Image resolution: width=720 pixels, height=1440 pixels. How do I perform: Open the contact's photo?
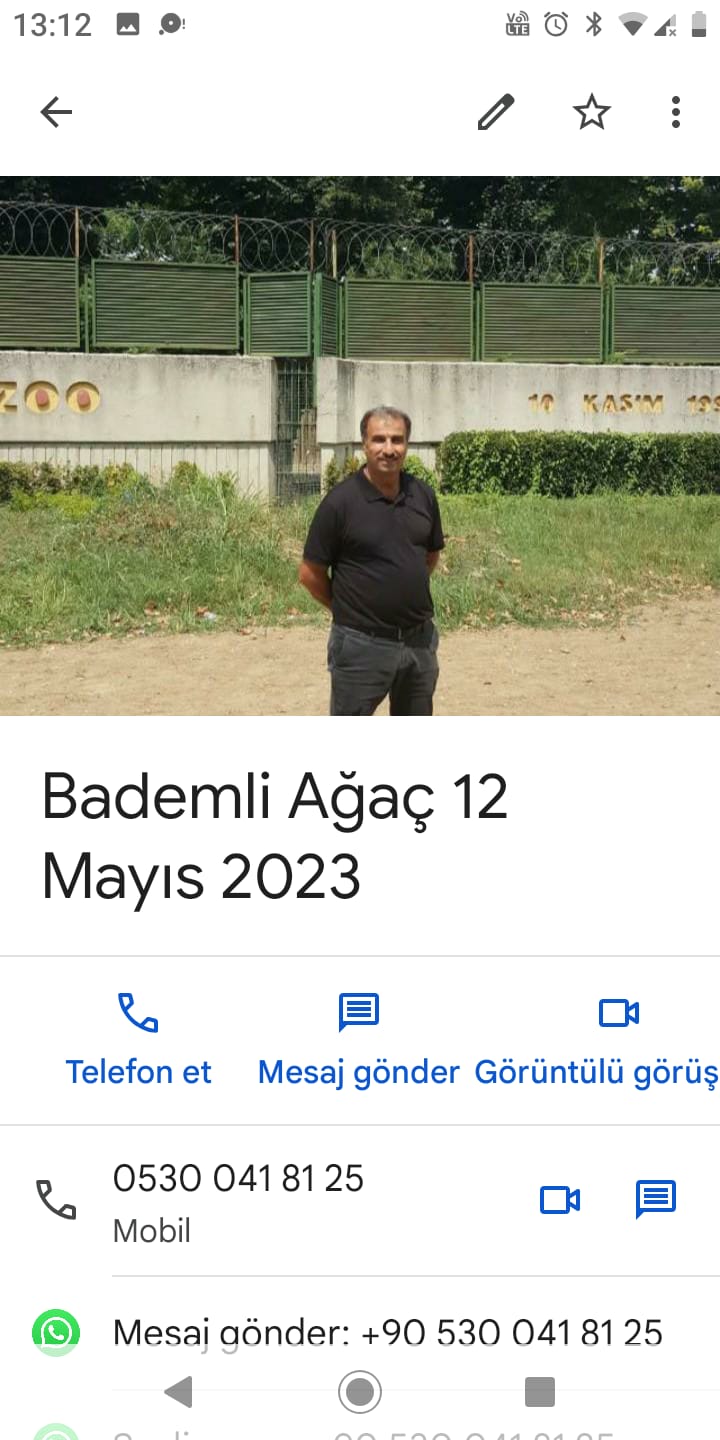point(360,445)
